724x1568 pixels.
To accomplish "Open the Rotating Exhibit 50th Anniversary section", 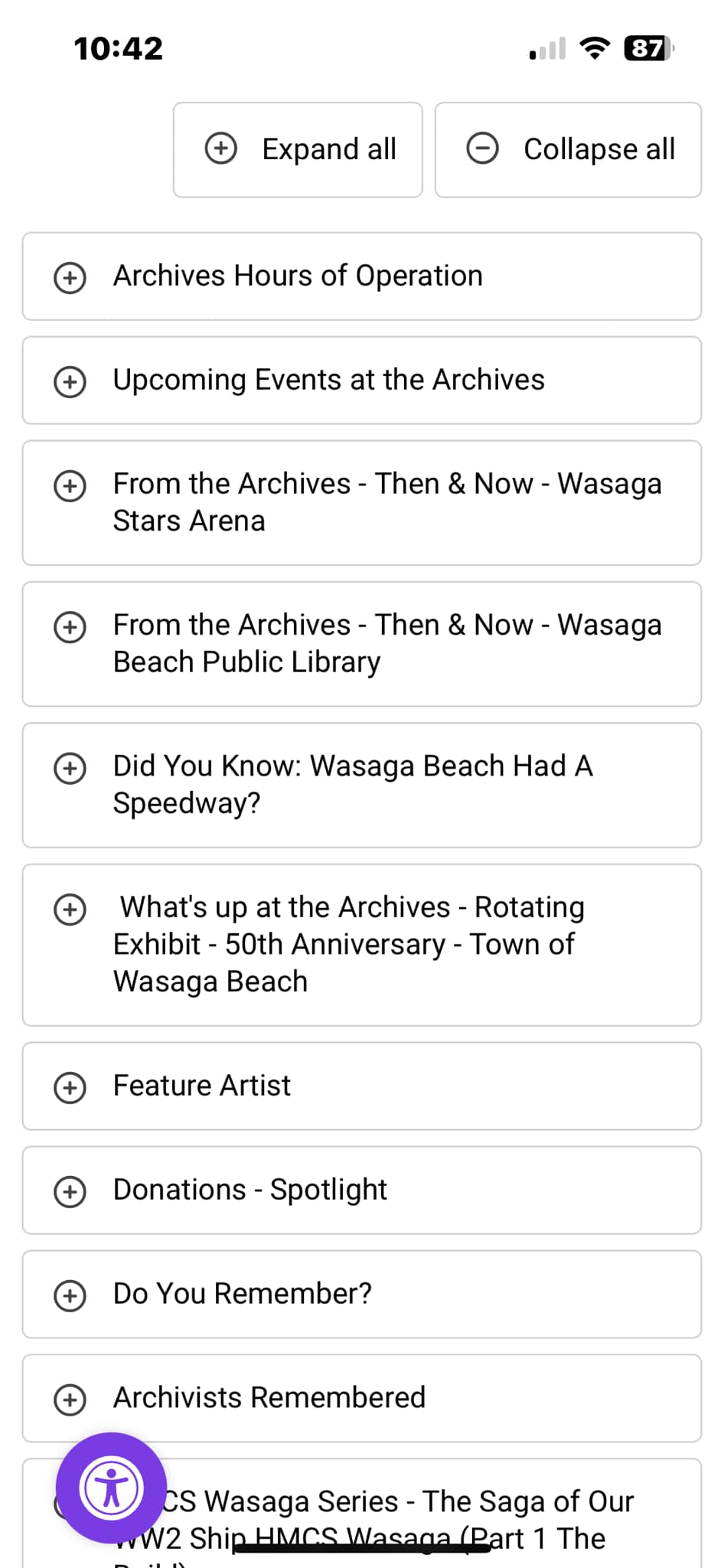I will click(362, 945).
